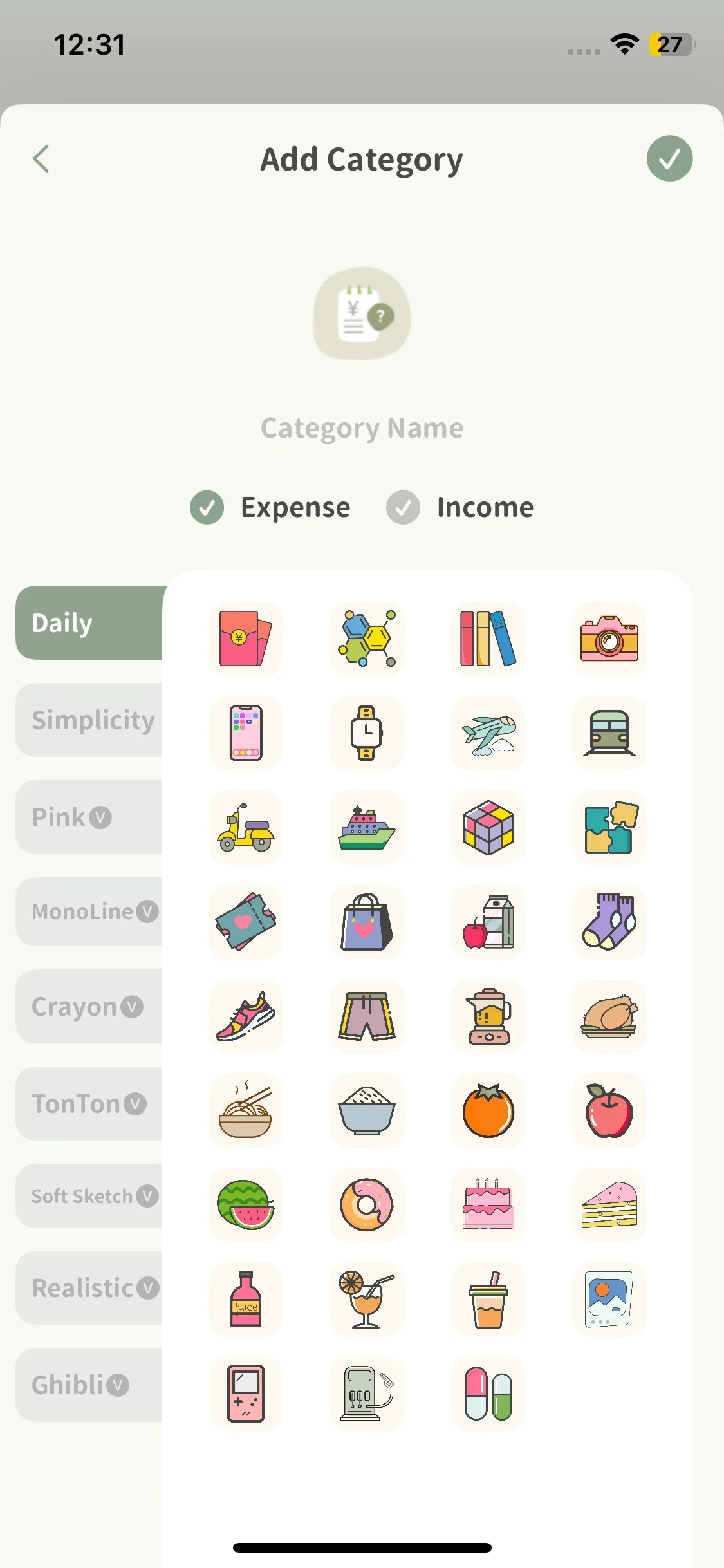Pick the airplane icon
Image resolution: width=724 pixels, height=1568 pixels.
point(488,733)
